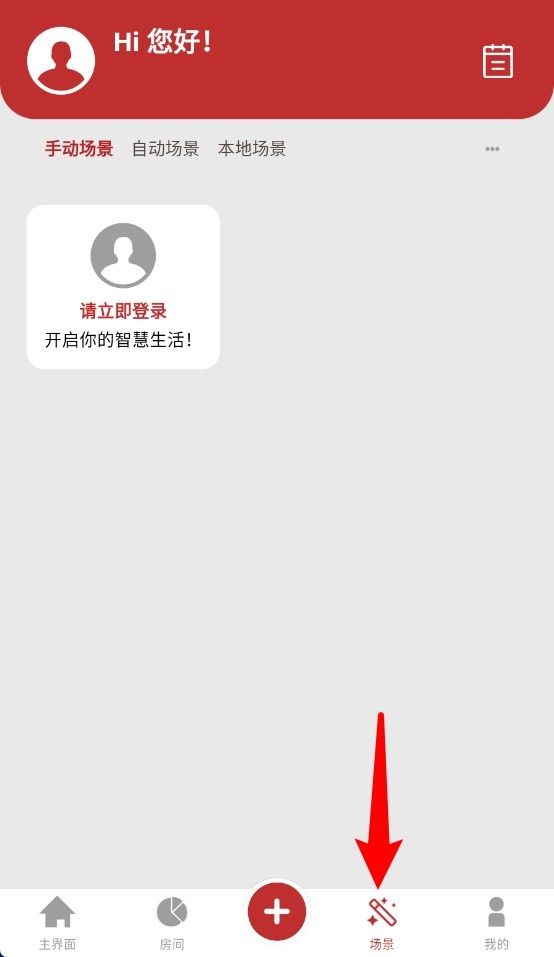This screenshot has width=554, height=957.
Task: Tap the profile avatar in header
Action: pos(61,60)
